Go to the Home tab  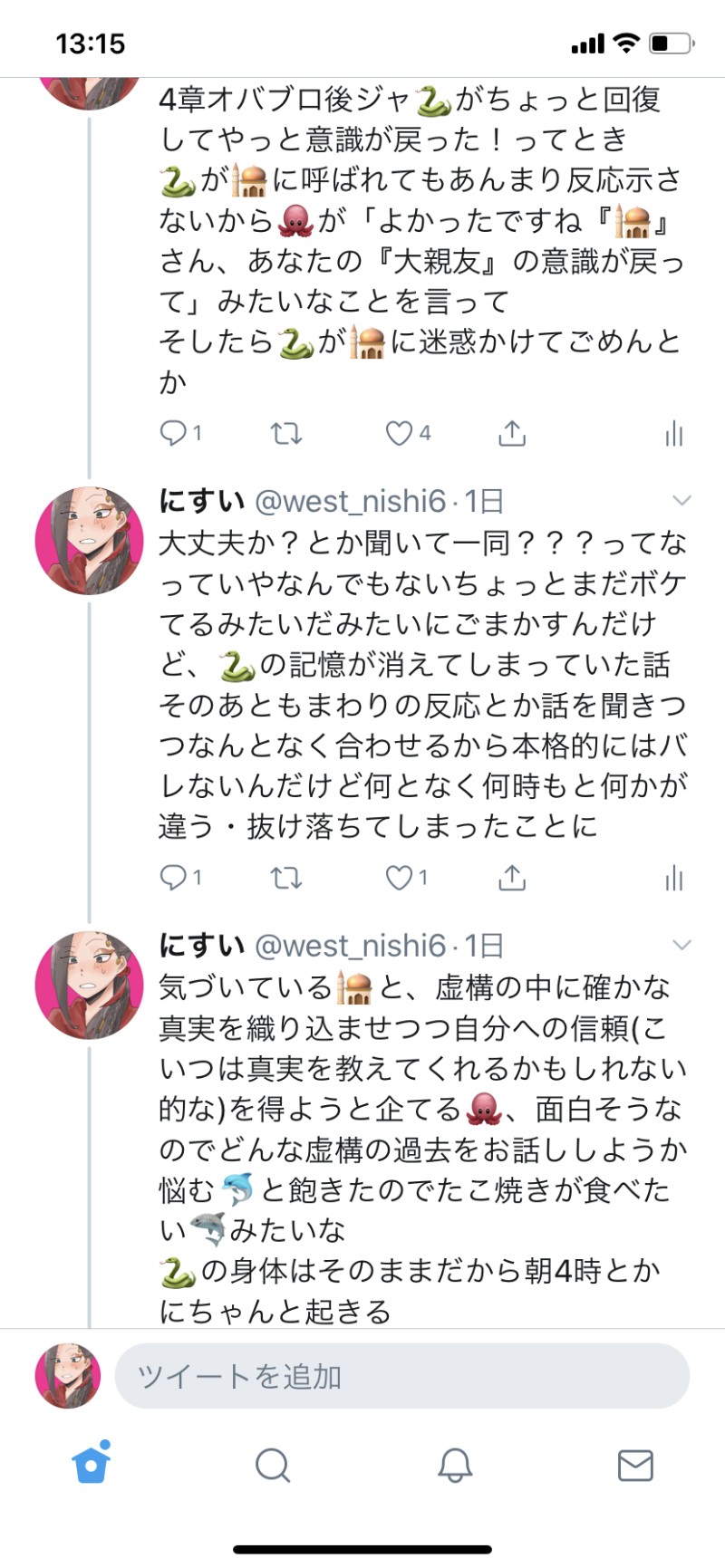(92, 1464)
